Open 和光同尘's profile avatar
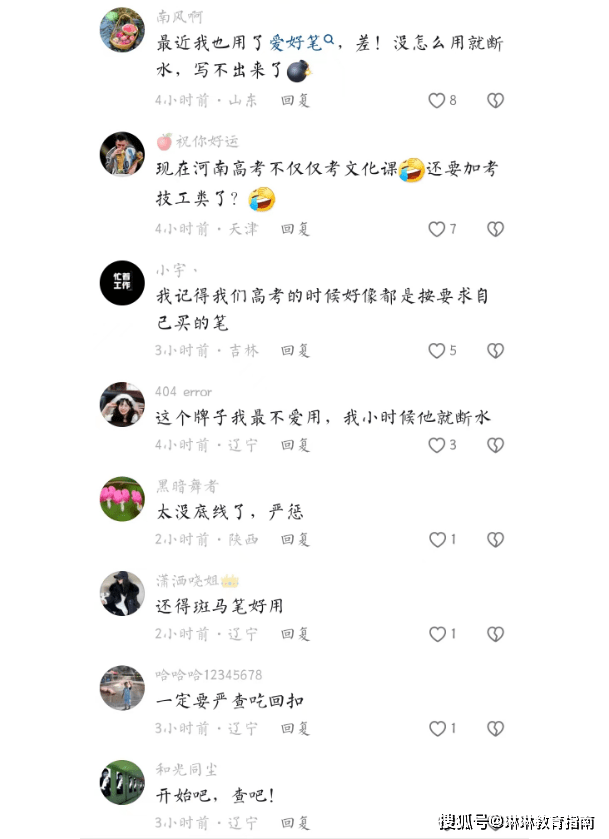The image size is (609, 839). [x=122, y=782]
